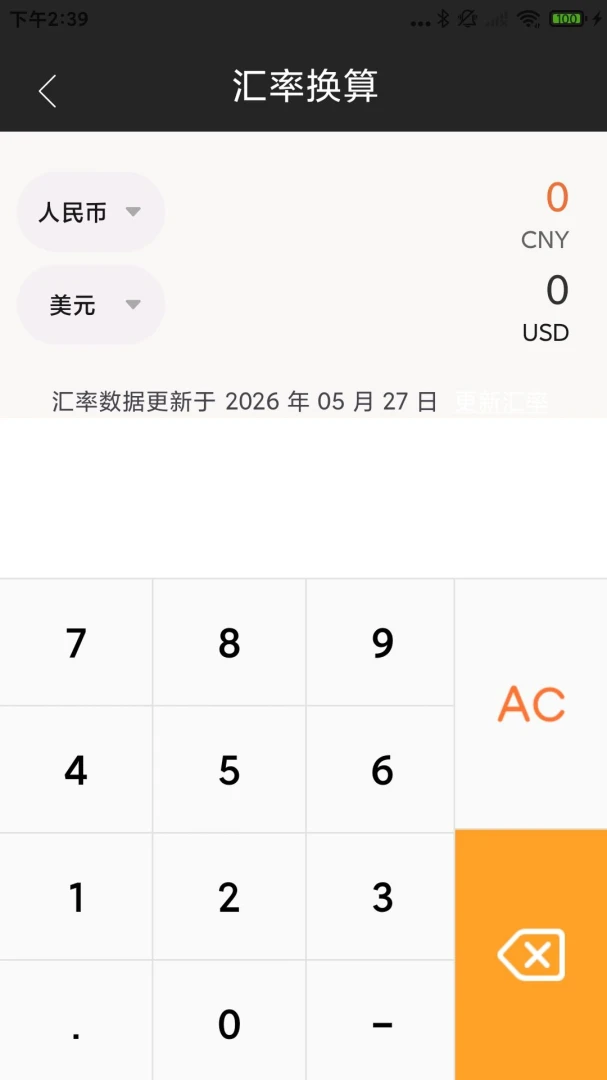Enter digit 2 on the keypad

[229, 896]
